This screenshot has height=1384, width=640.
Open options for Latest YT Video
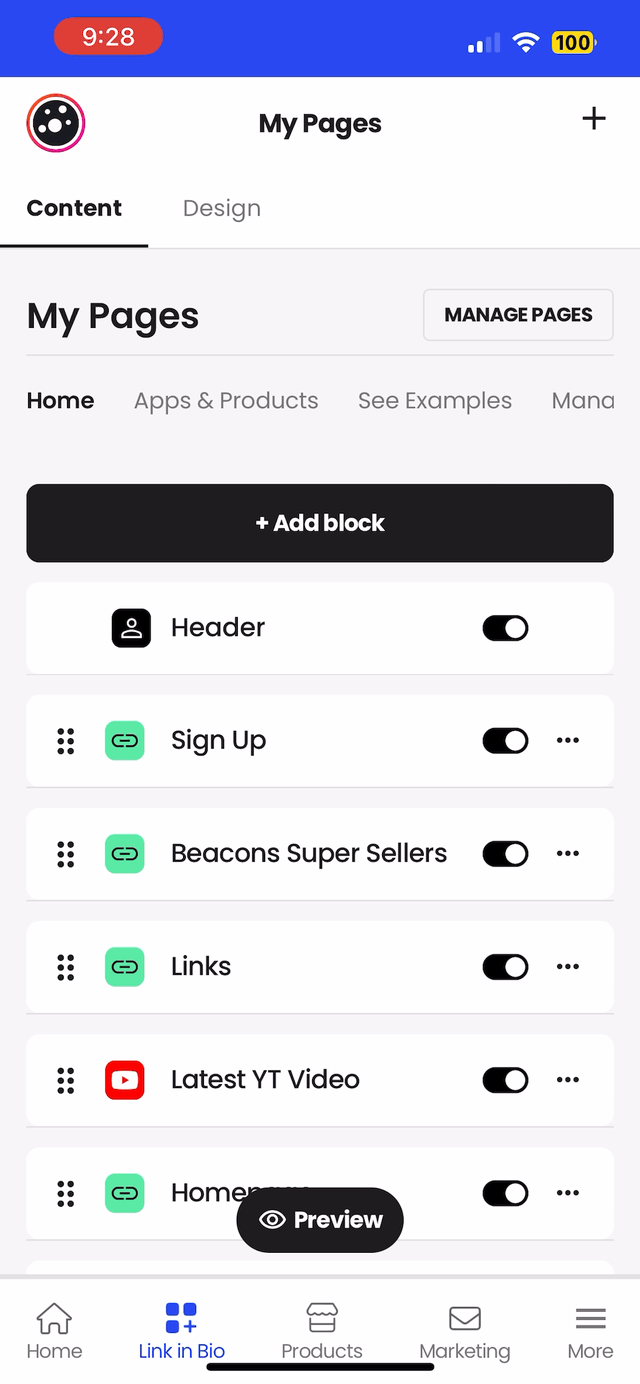[568, 1080]
